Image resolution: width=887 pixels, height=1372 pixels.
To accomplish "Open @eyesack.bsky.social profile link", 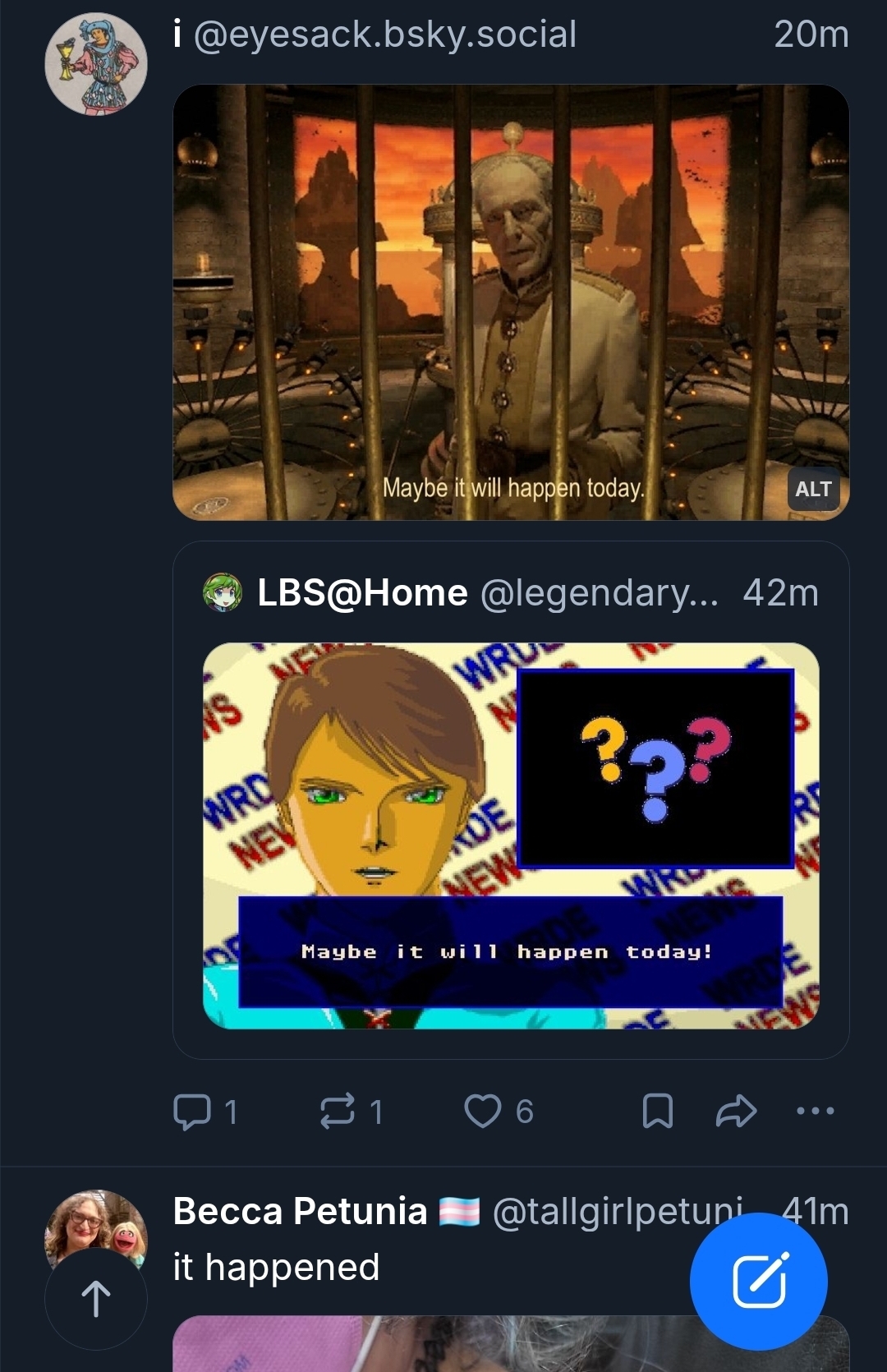I will (384, 35).
